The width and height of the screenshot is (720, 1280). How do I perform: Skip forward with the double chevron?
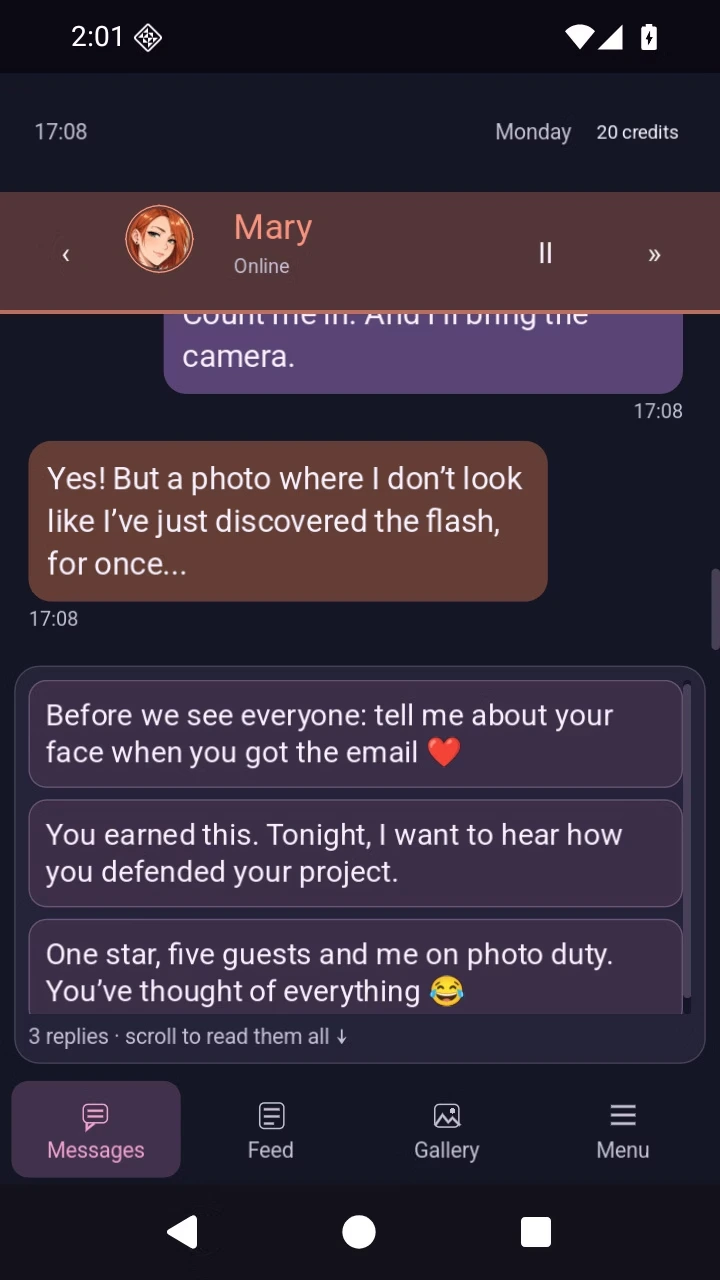pyautogui.click(x=654, y=254)
